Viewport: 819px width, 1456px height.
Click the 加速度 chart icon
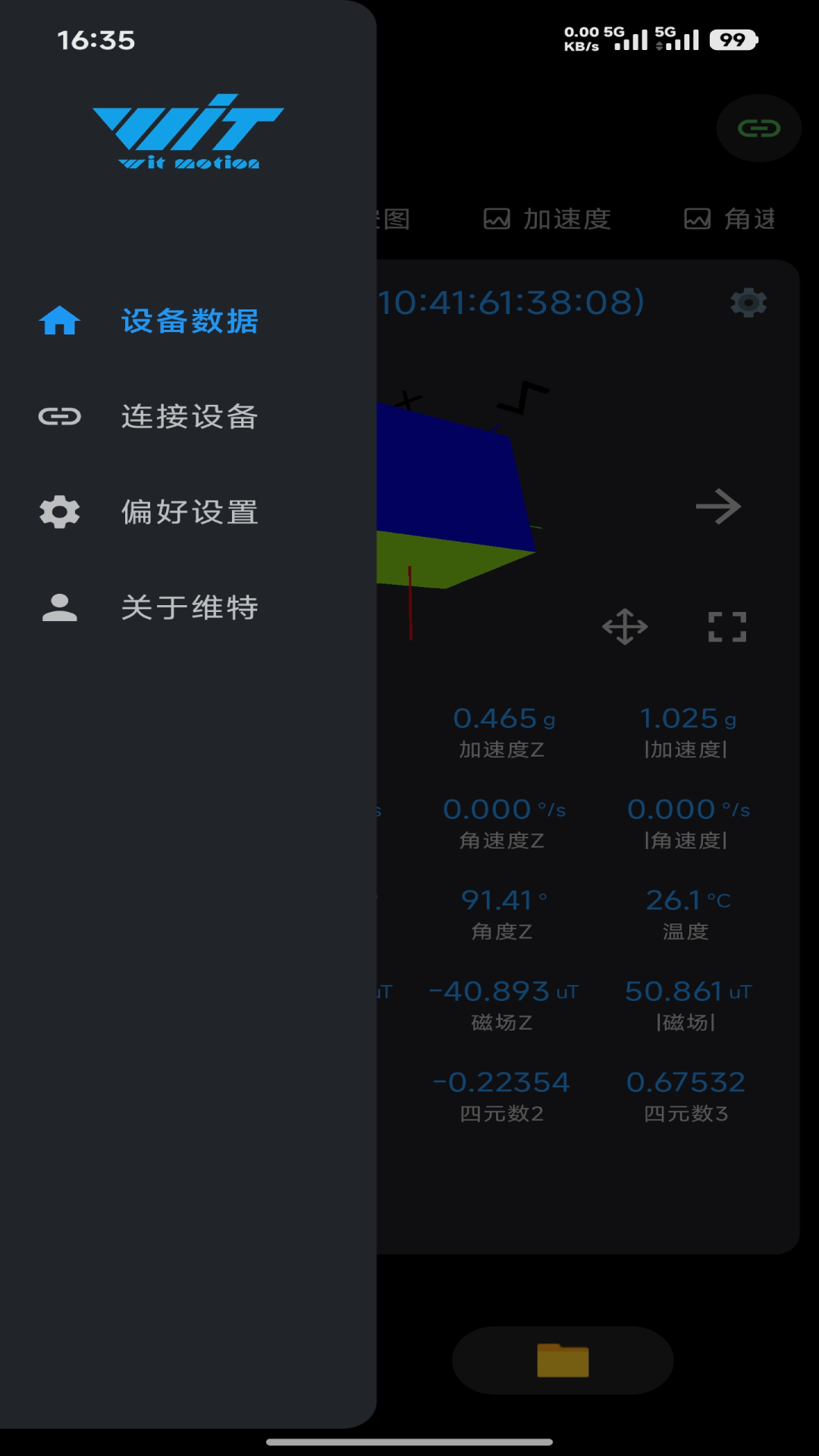tap(497, 219)
